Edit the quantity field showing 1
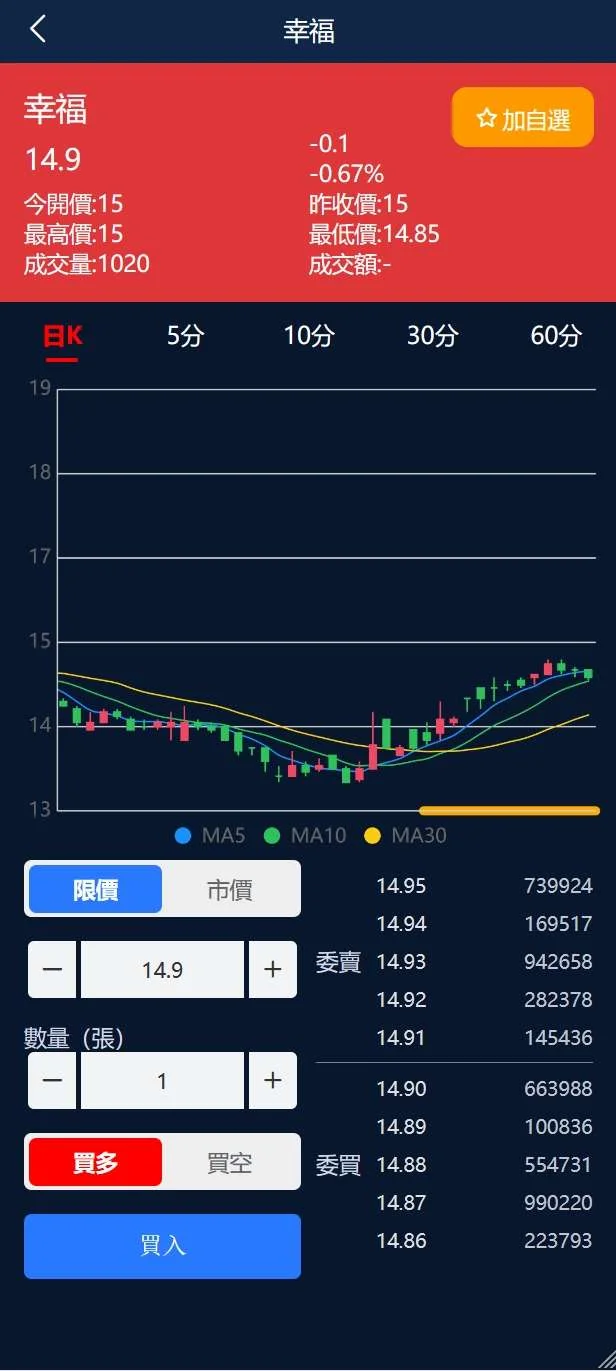The height and width of the screenshot is (1371, 616). coord(162,1081)
